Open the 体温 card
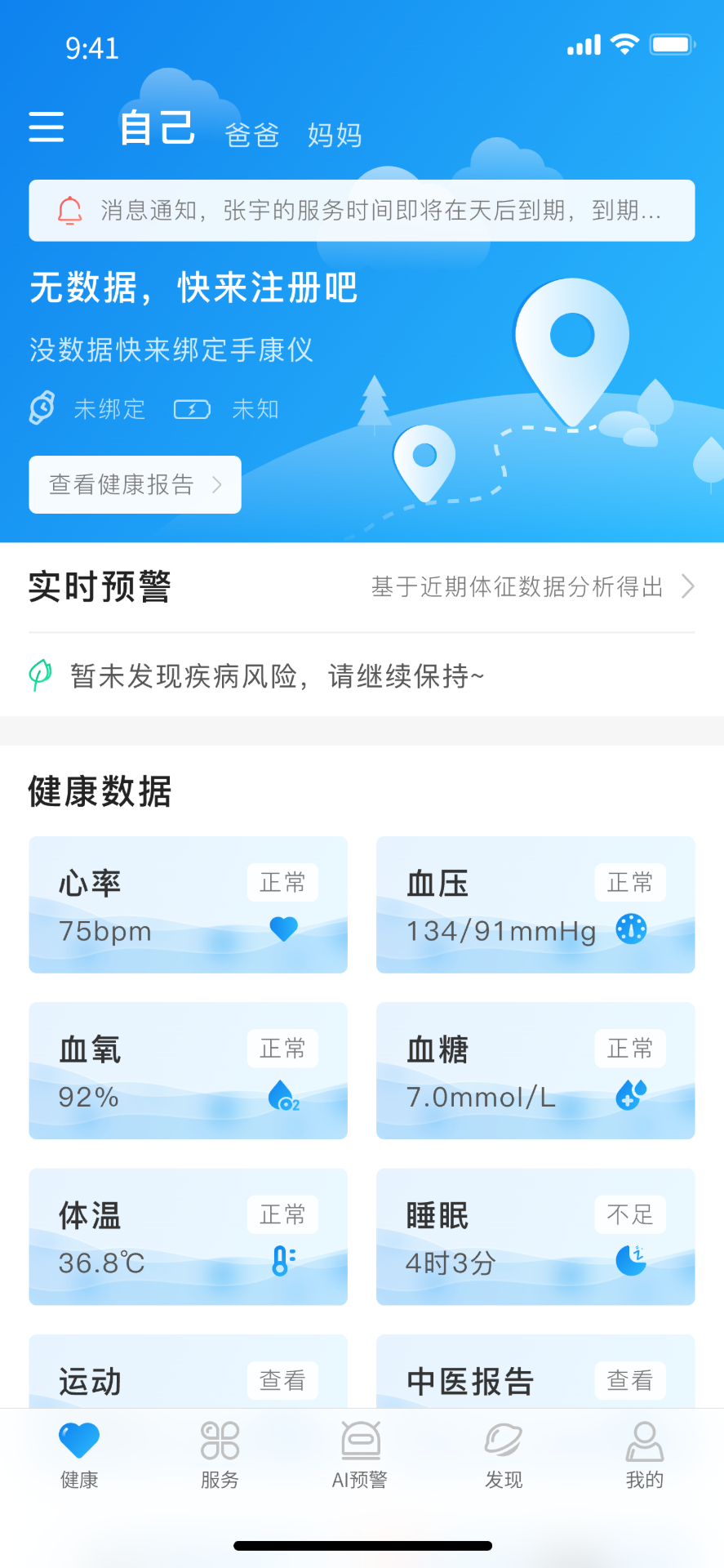724x1568 pixels. 188,1236
